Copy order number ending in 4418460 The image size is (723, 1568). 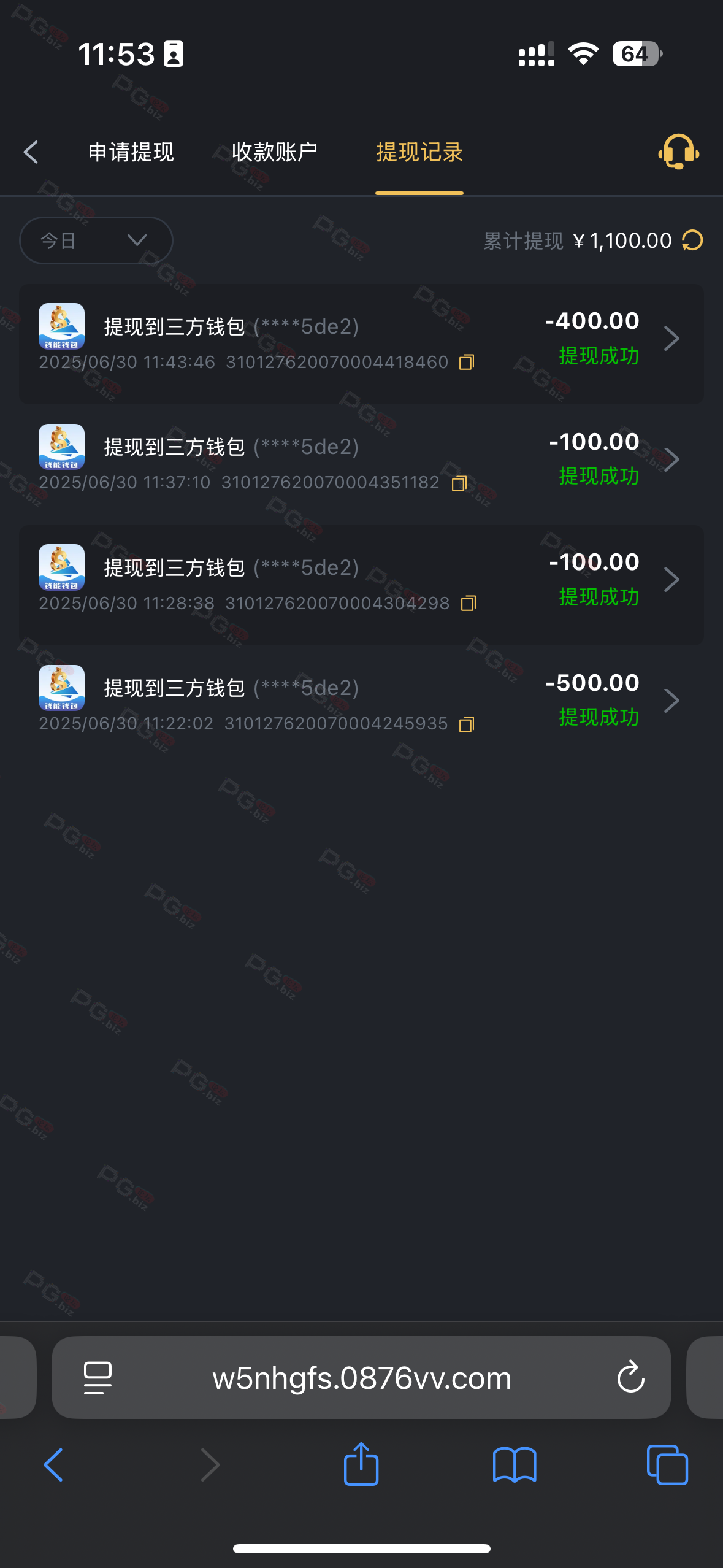click(467, 363)
